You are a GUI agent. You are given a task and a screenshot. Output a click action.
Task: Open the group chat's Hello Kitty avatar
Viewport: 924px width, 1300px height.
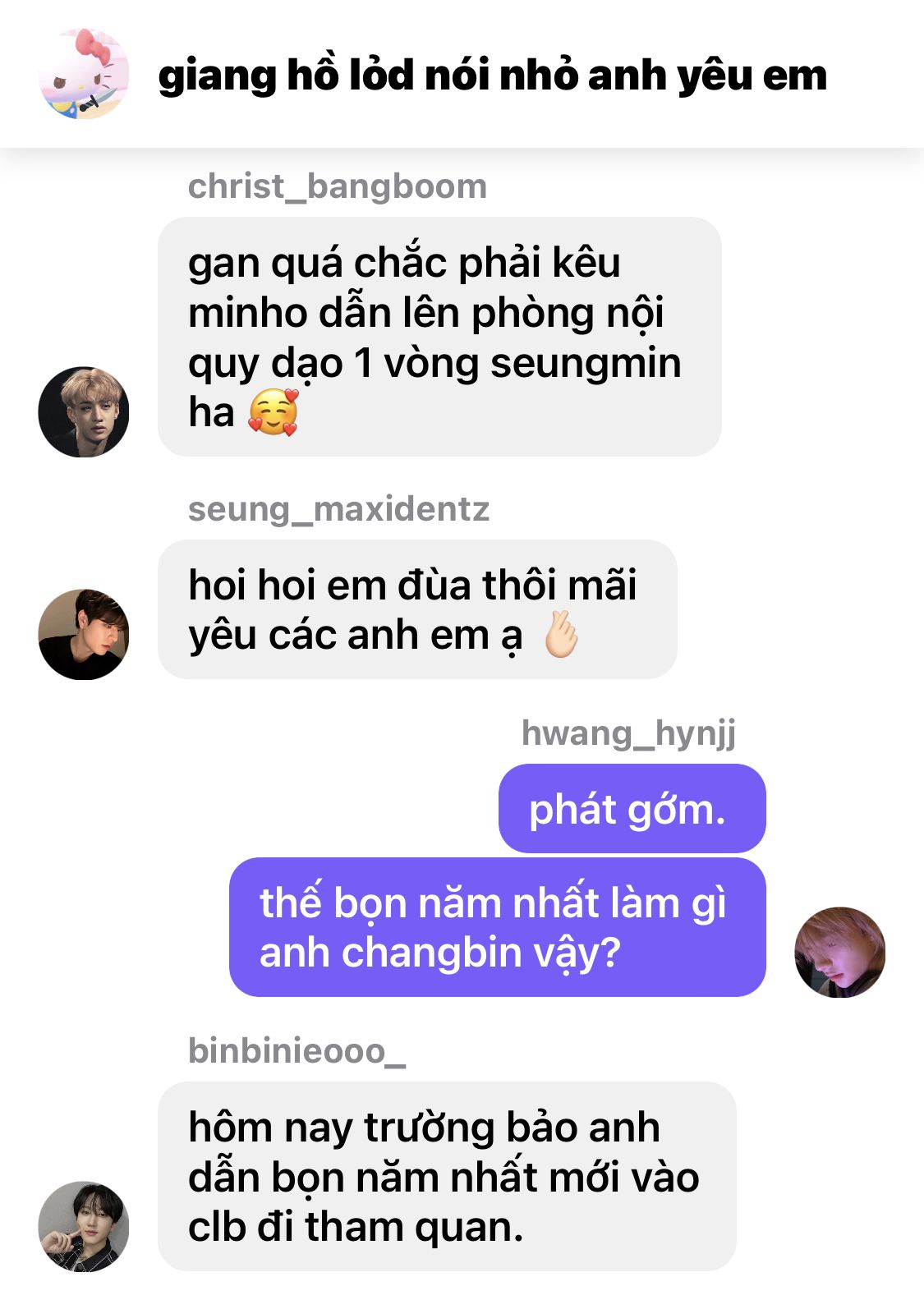coord(83,75)
